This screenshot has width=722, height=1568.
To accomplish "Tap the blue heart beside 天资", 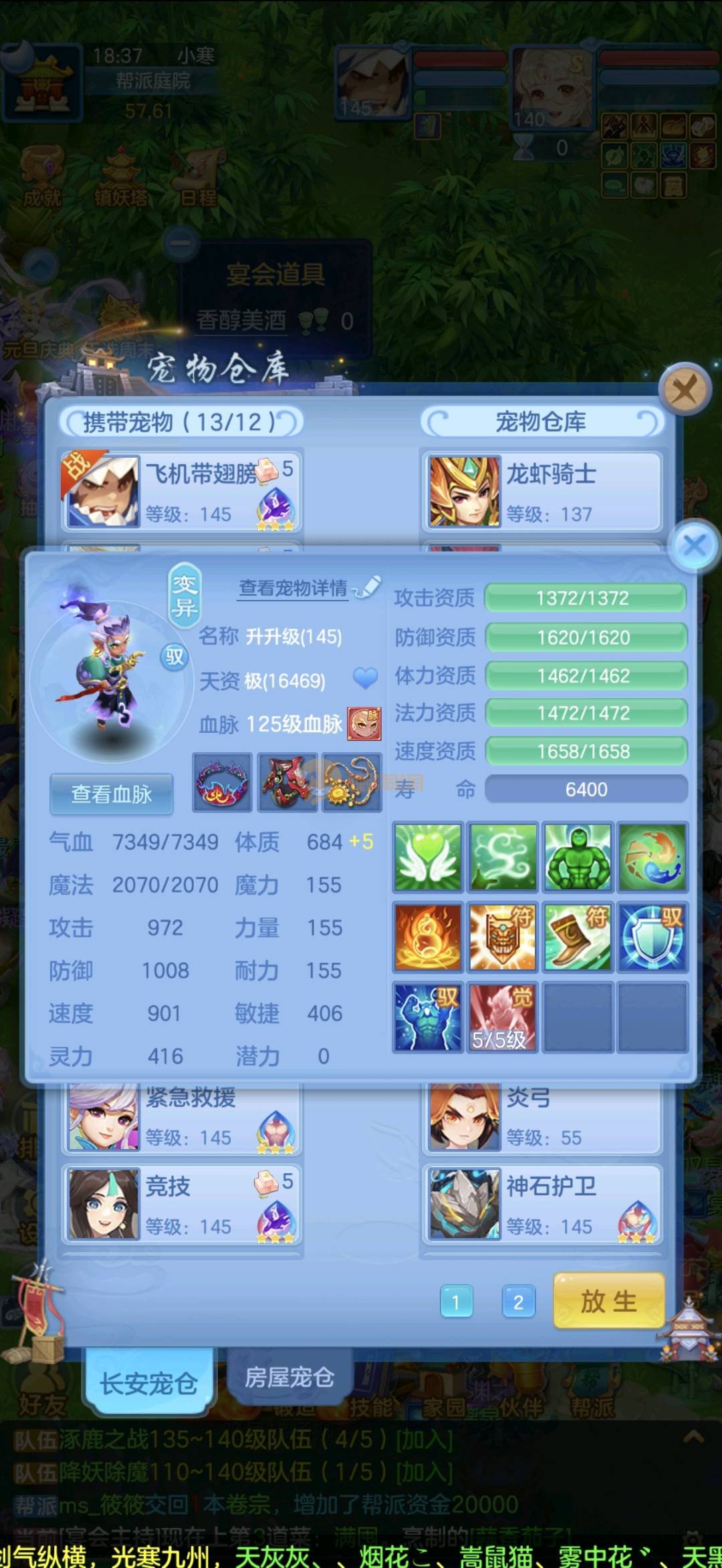I will [x=365, y=679].
